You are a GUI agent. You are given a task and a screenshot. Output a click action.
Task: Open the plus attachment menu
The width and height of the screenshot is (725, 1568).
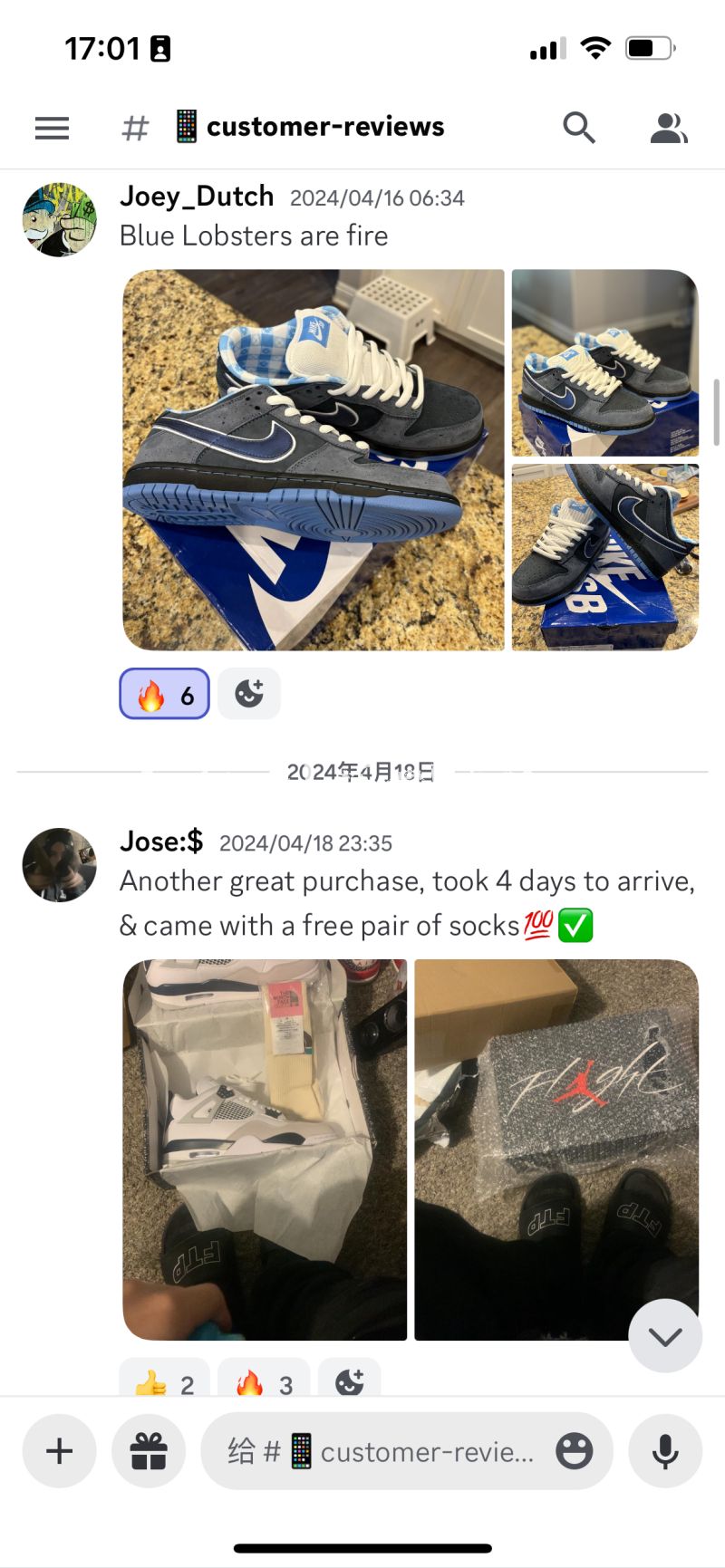click(60, 1451)
